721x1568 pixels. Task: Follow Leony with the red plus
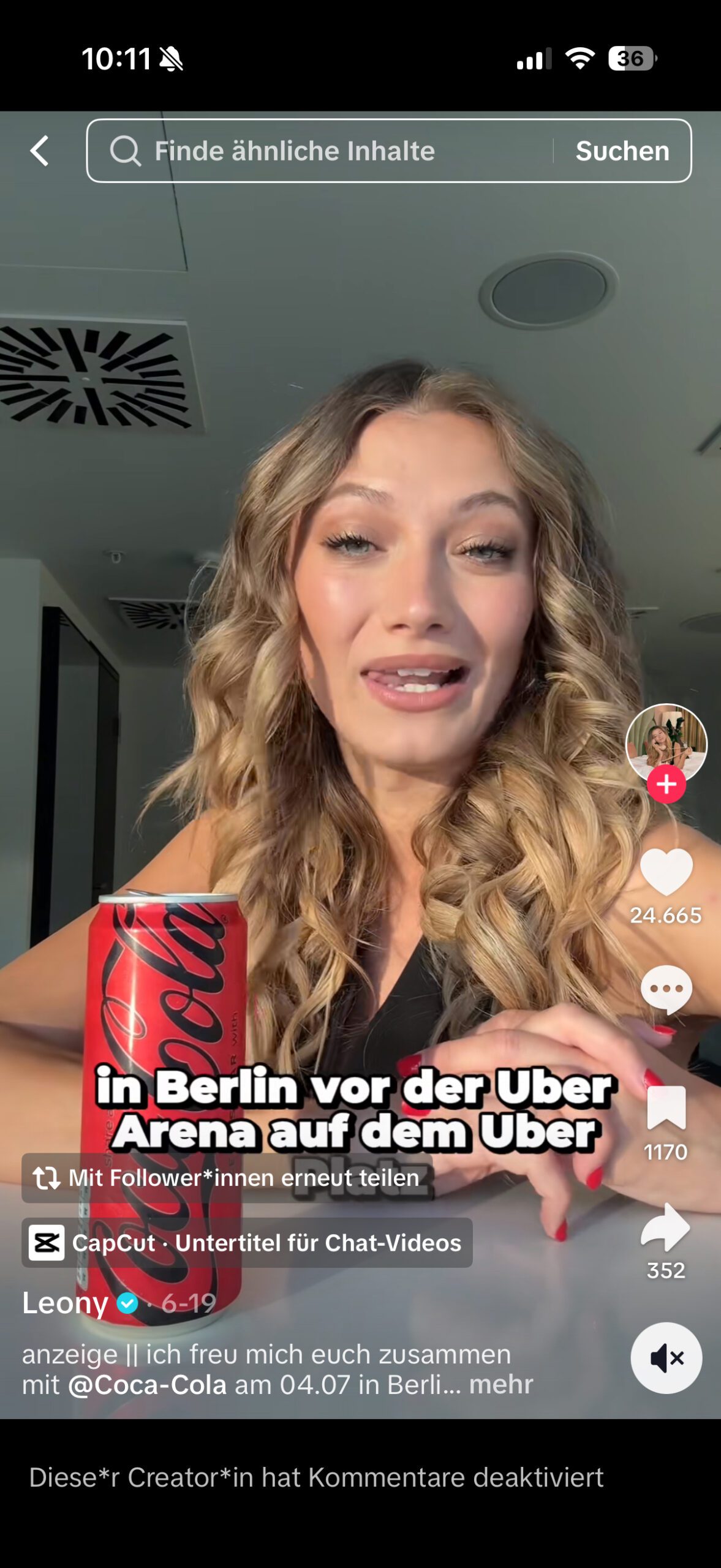(666, 785)
